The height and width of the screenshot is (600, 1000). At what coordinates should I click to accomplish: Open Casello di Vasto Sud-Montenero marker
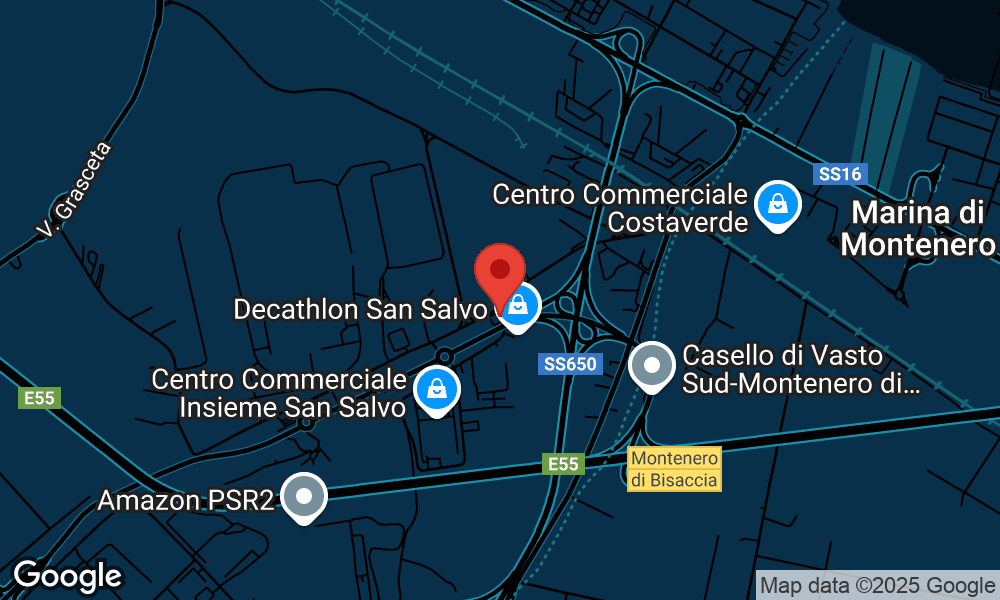(653, 365)
